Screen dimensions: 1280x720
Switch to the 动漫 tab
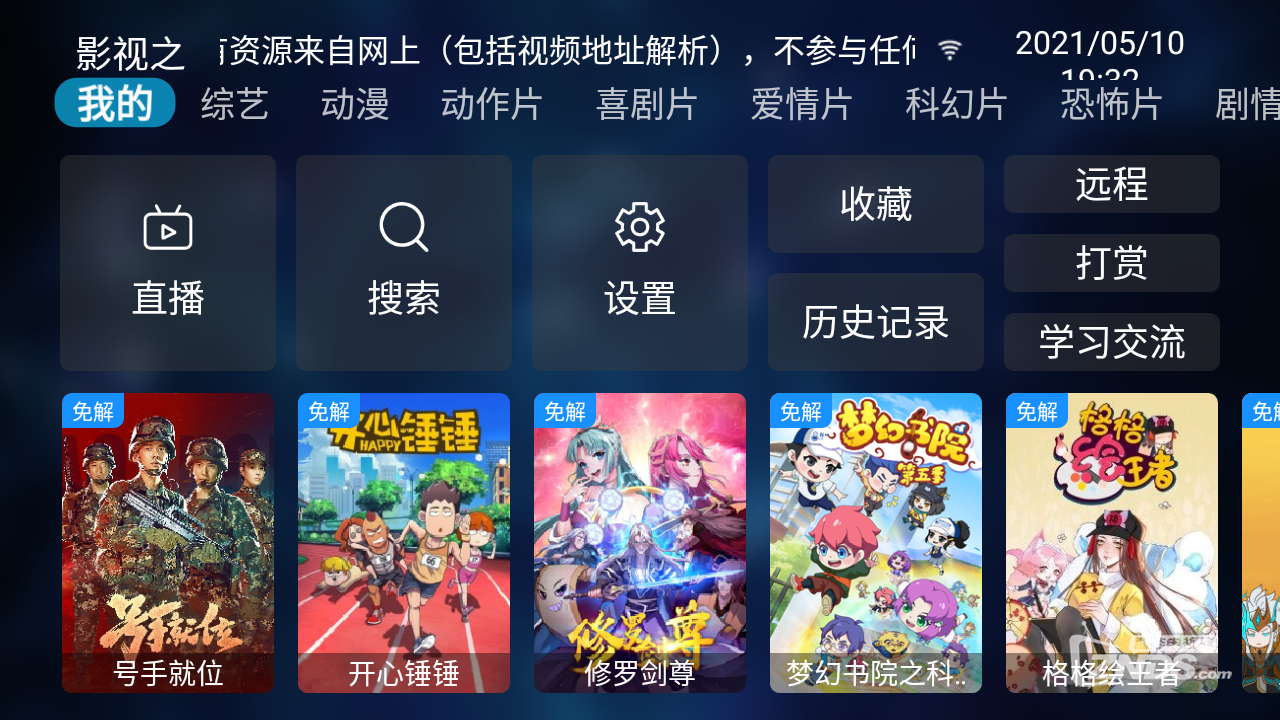(355, 104)
